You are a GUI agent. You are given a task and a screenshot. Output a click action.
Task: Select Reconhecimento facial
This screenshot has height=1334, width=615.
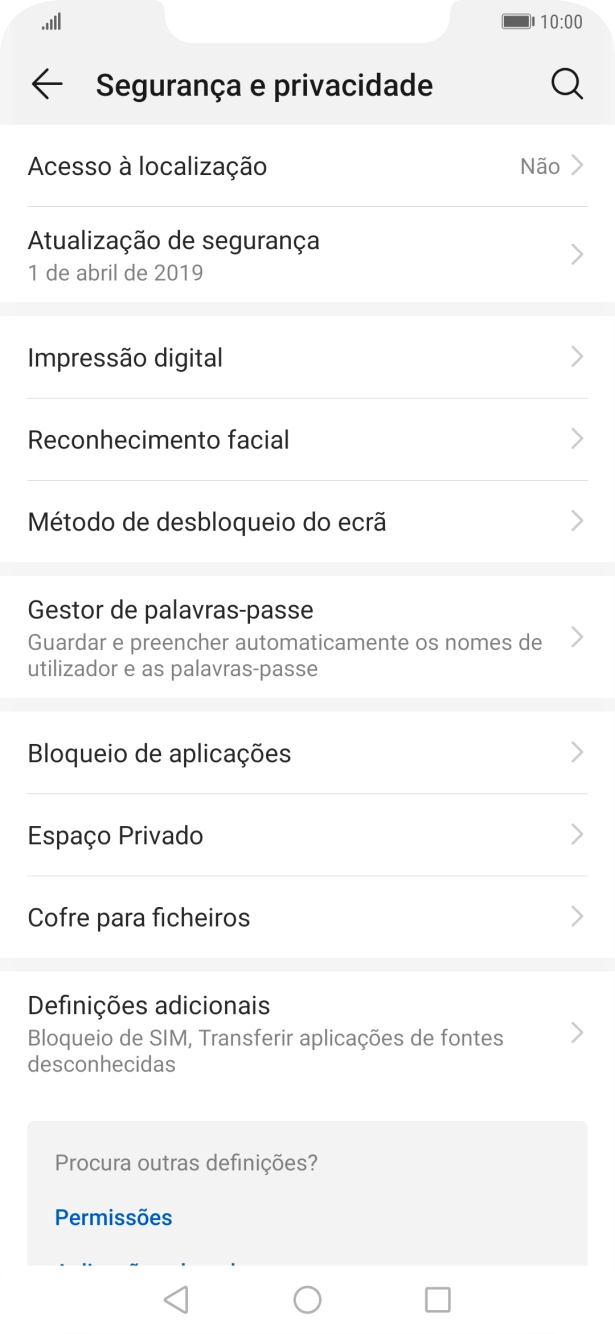click(x=306, y=440)
